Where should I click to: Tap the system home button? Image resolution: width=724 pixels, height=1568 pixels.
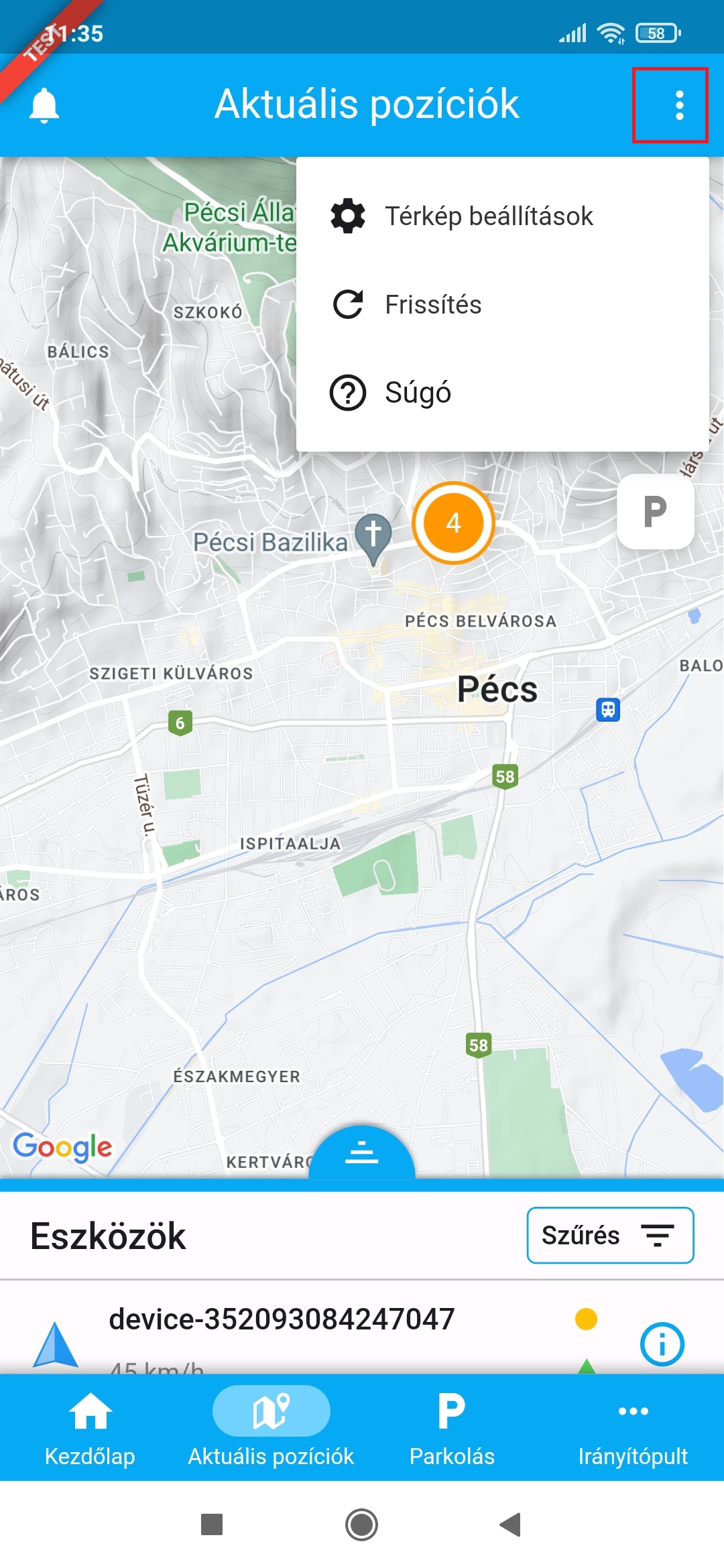pyautogui.click(x=362, y=1524)
